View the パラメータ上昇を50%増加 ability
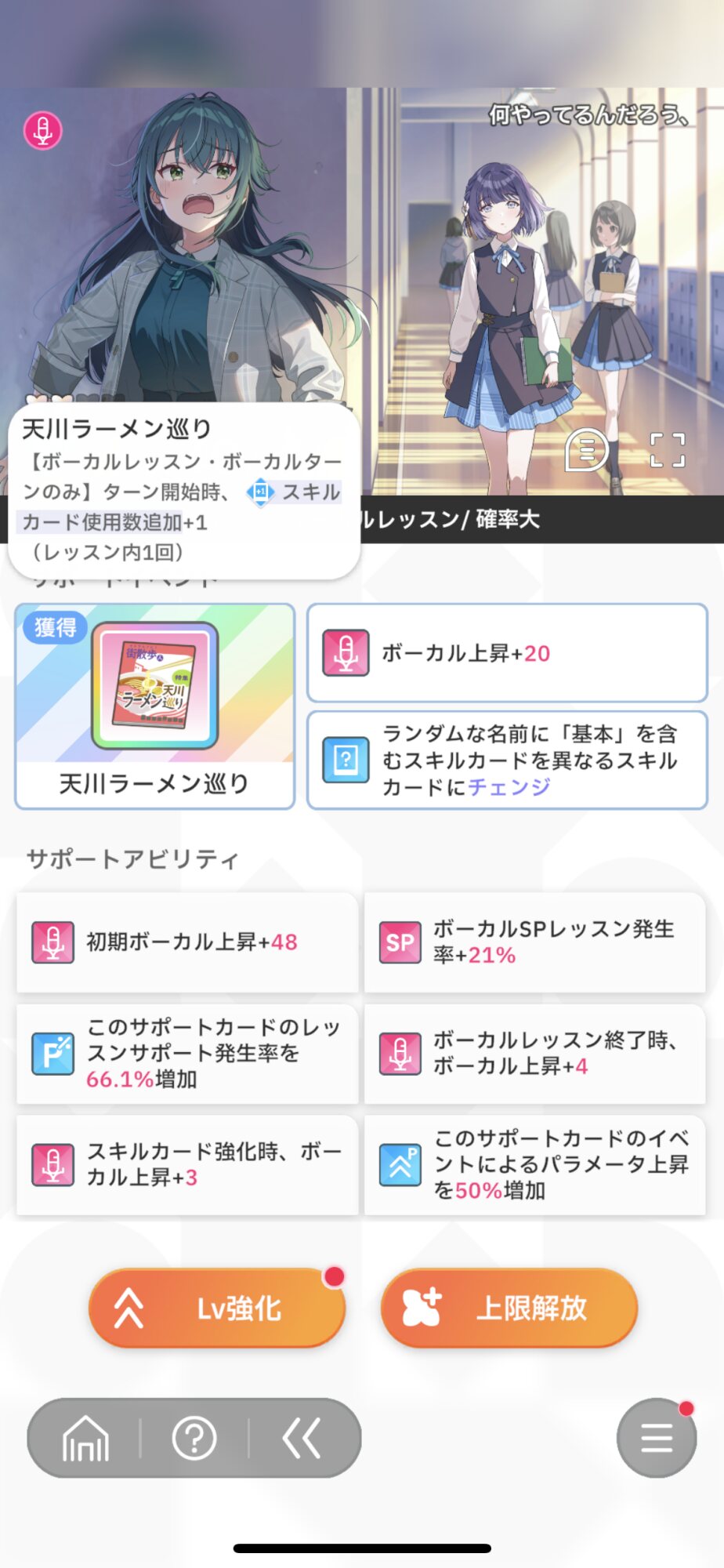The height and width of the screenshot is (1568, 724). [534, 1164]
